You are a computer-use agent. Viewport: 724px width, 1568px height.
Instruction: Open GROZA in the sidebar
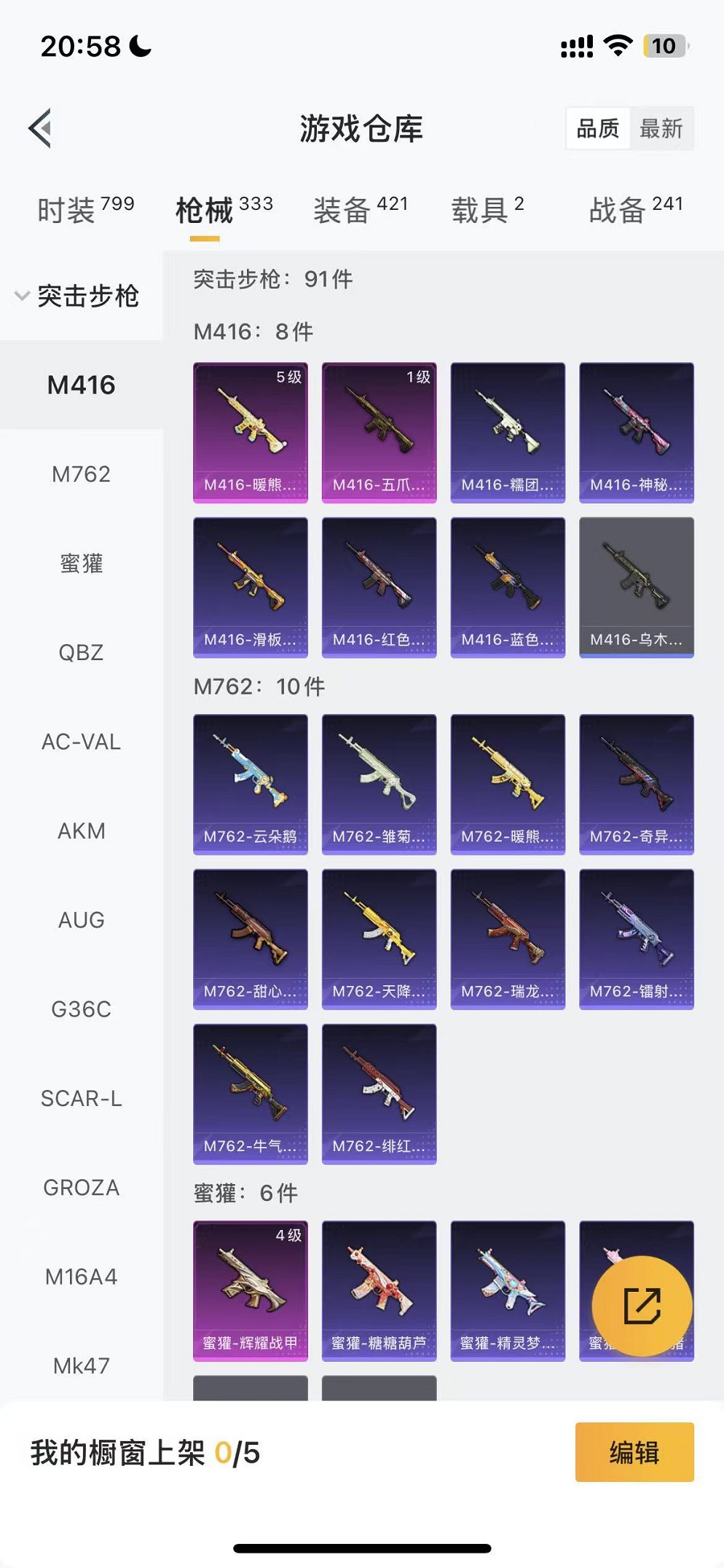[x=81, y=1188]
